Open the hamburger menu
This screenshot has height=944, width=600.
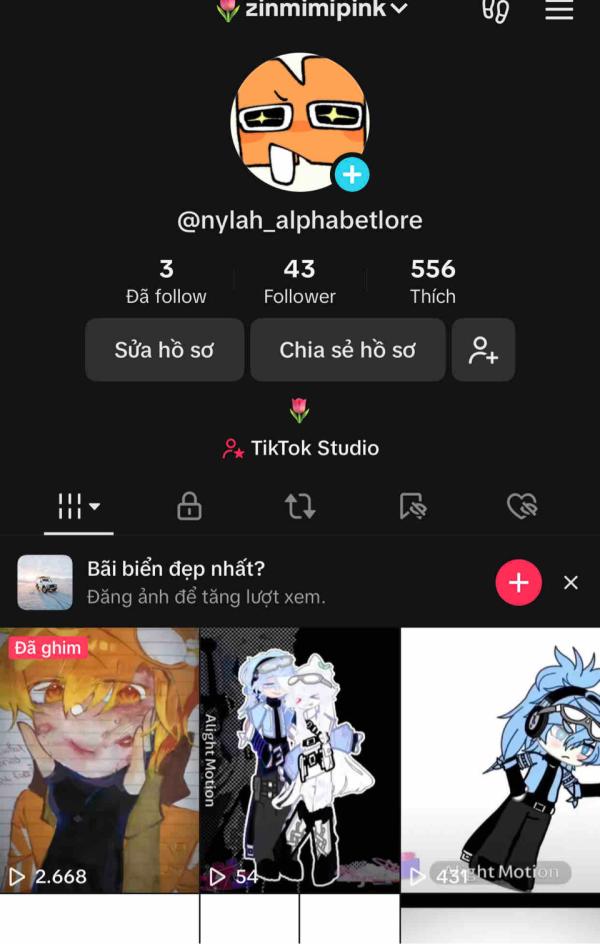(559, 10)
